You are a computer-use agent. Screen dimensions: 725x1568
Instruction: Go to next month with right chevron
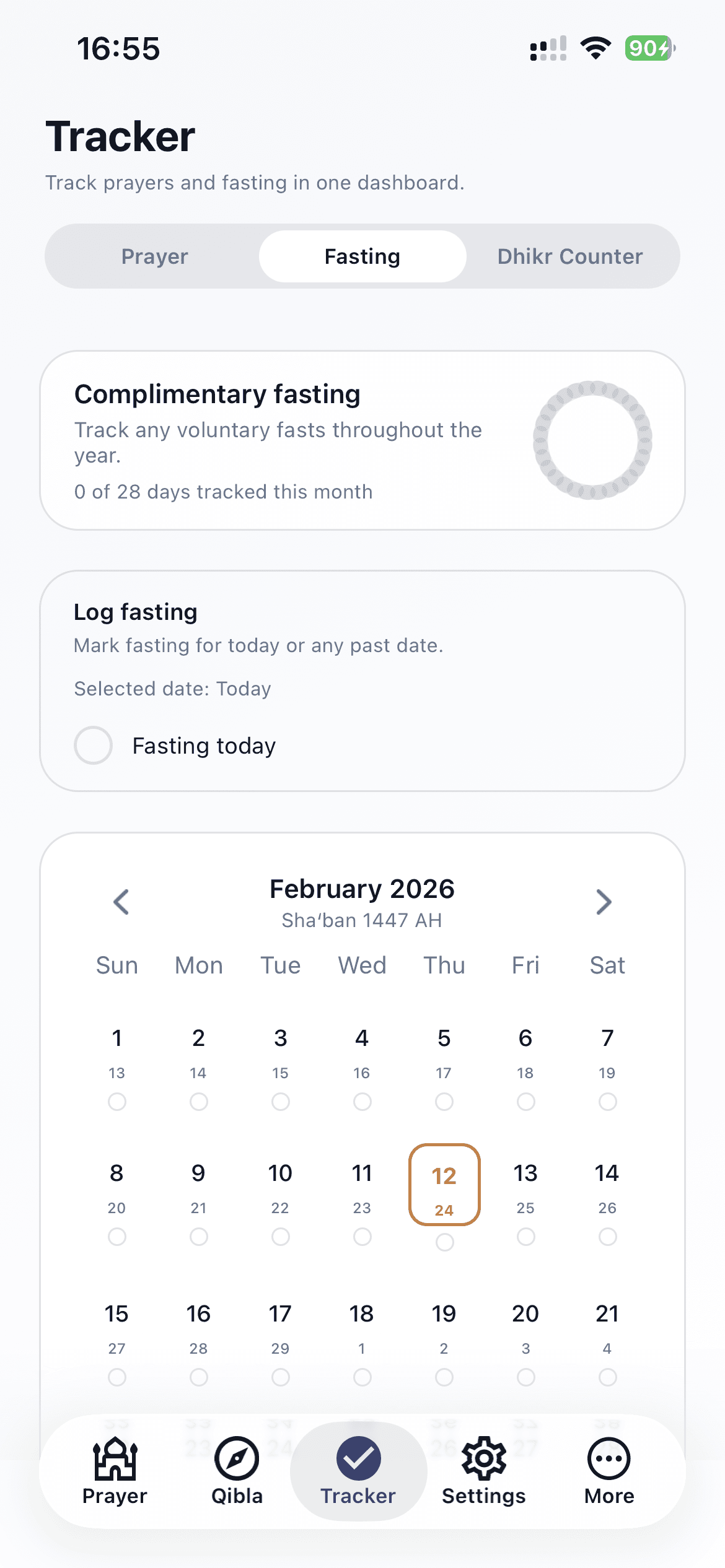tap(604, 902)
